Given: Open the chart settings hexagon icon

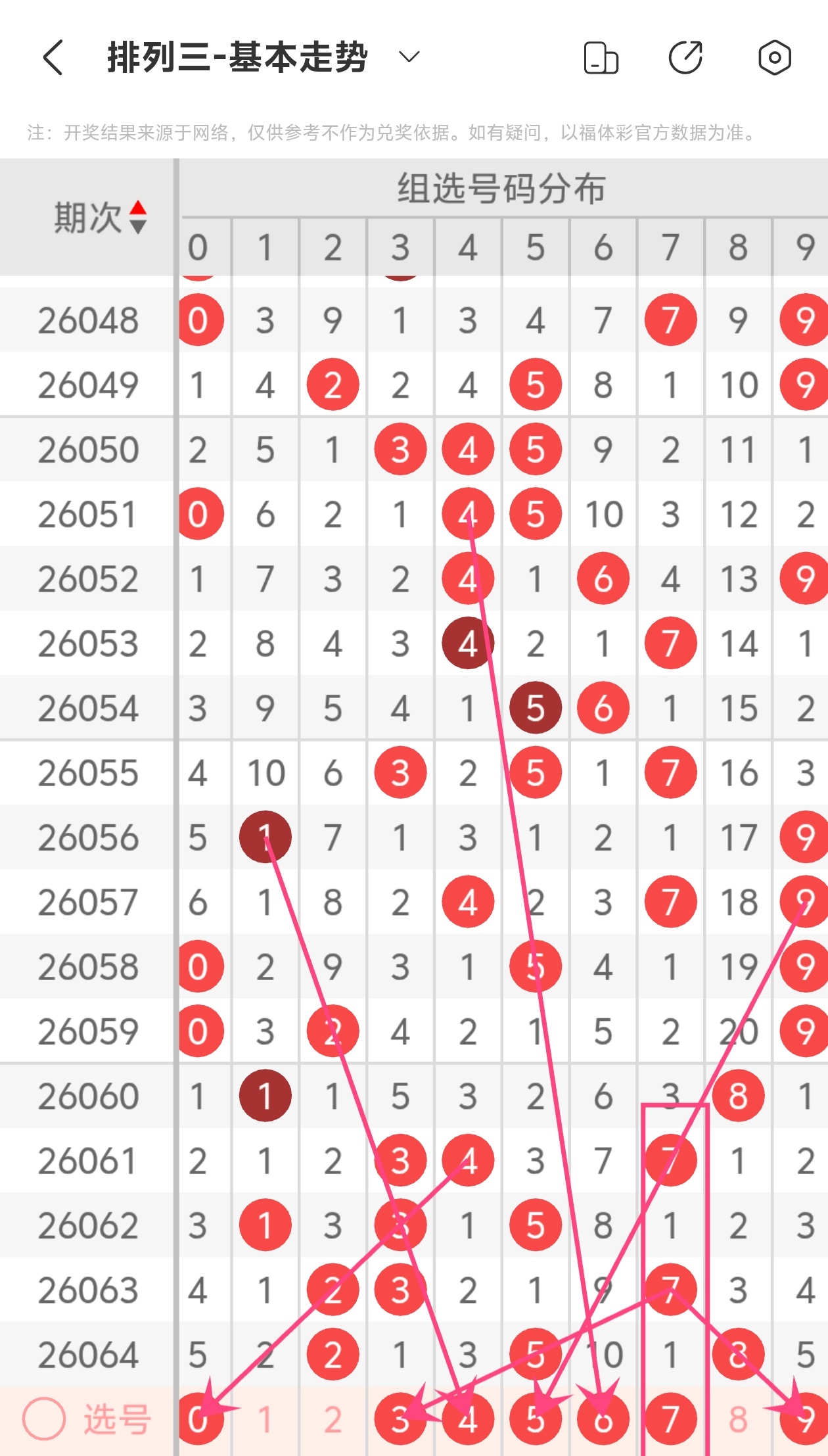Looking at the screenshot, I should click(774, 57).
